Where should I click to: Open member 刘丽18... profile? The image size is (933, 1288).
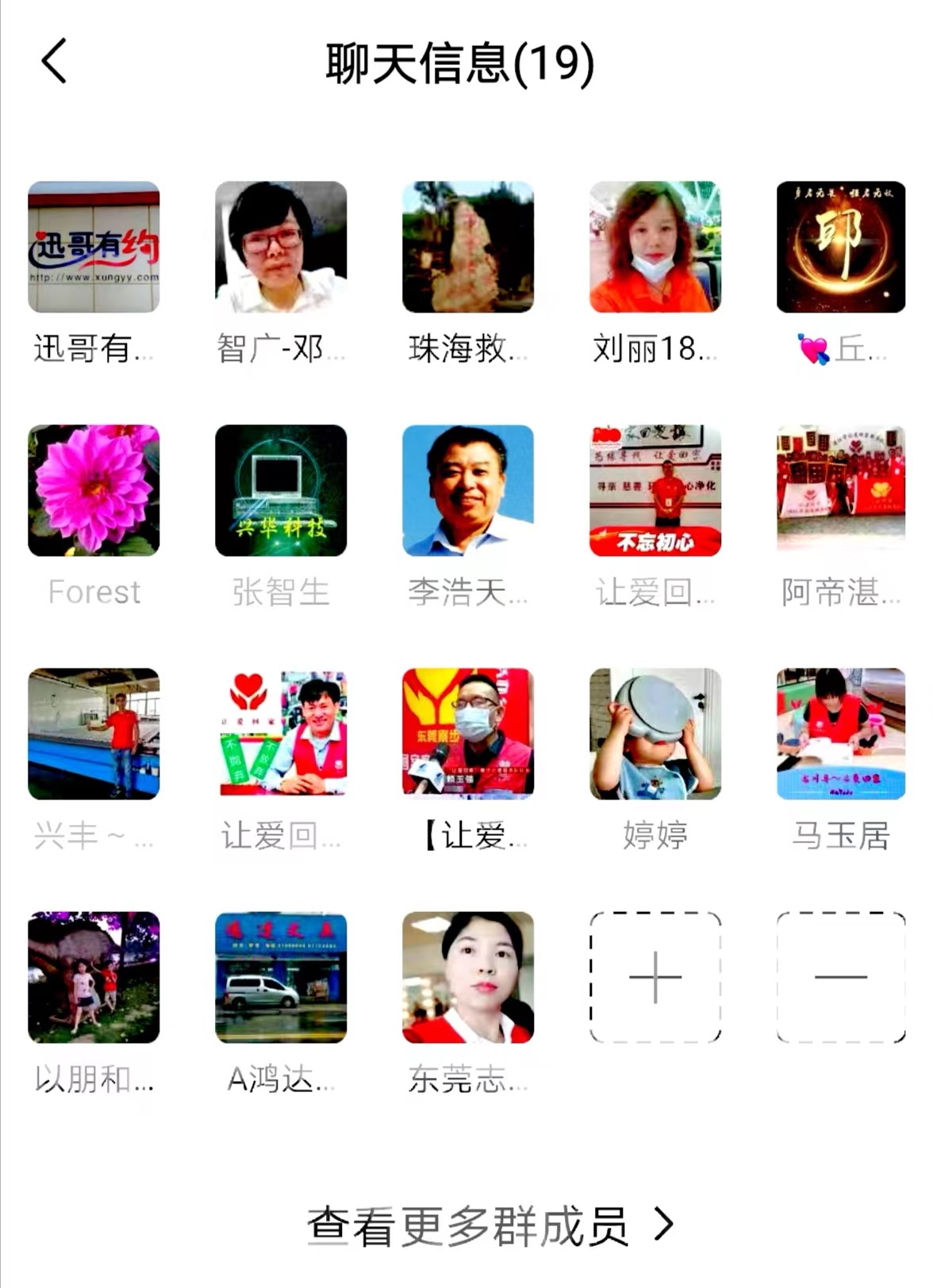[655, 247]
